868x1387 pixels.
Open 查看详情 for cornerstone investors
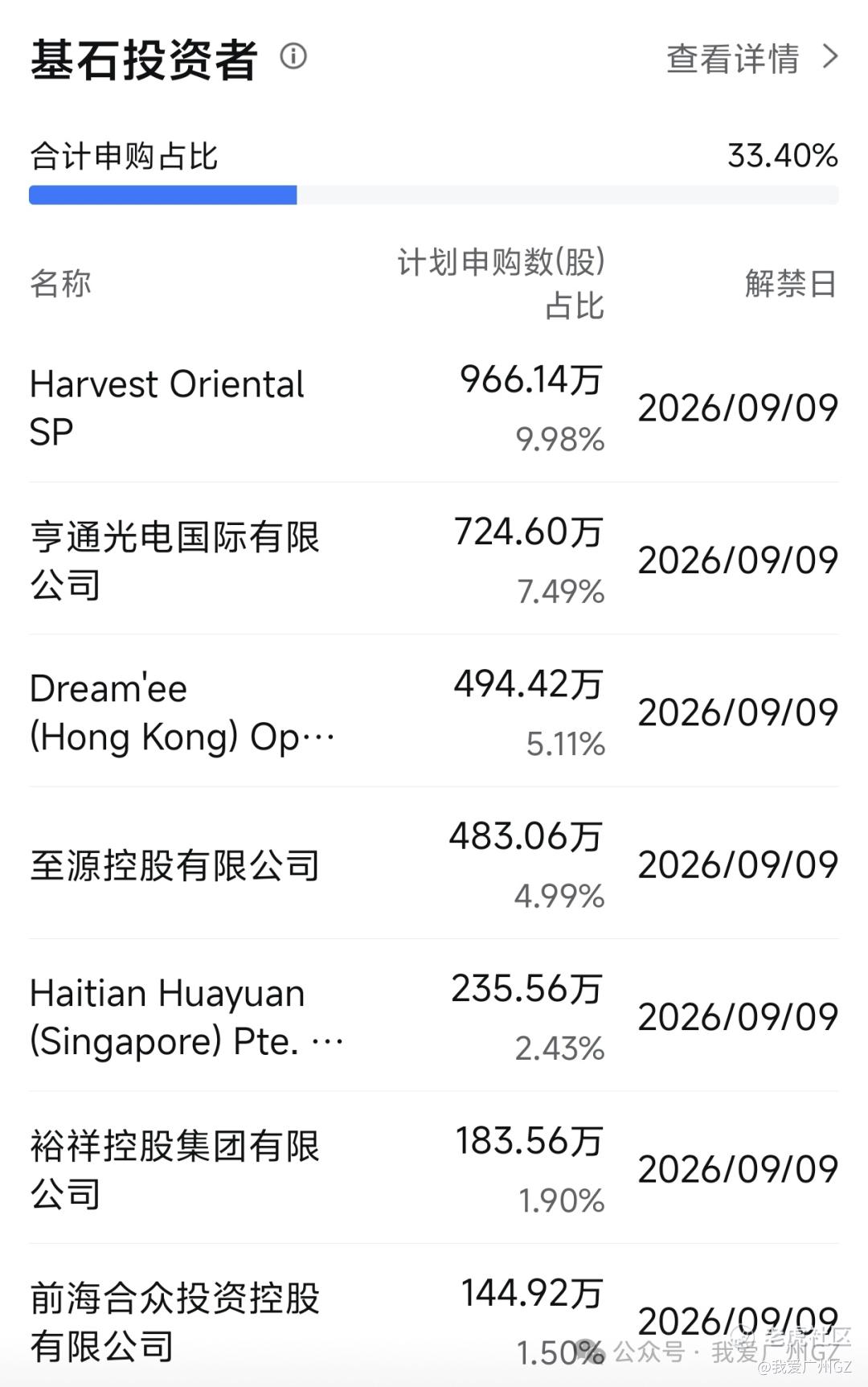751,59
